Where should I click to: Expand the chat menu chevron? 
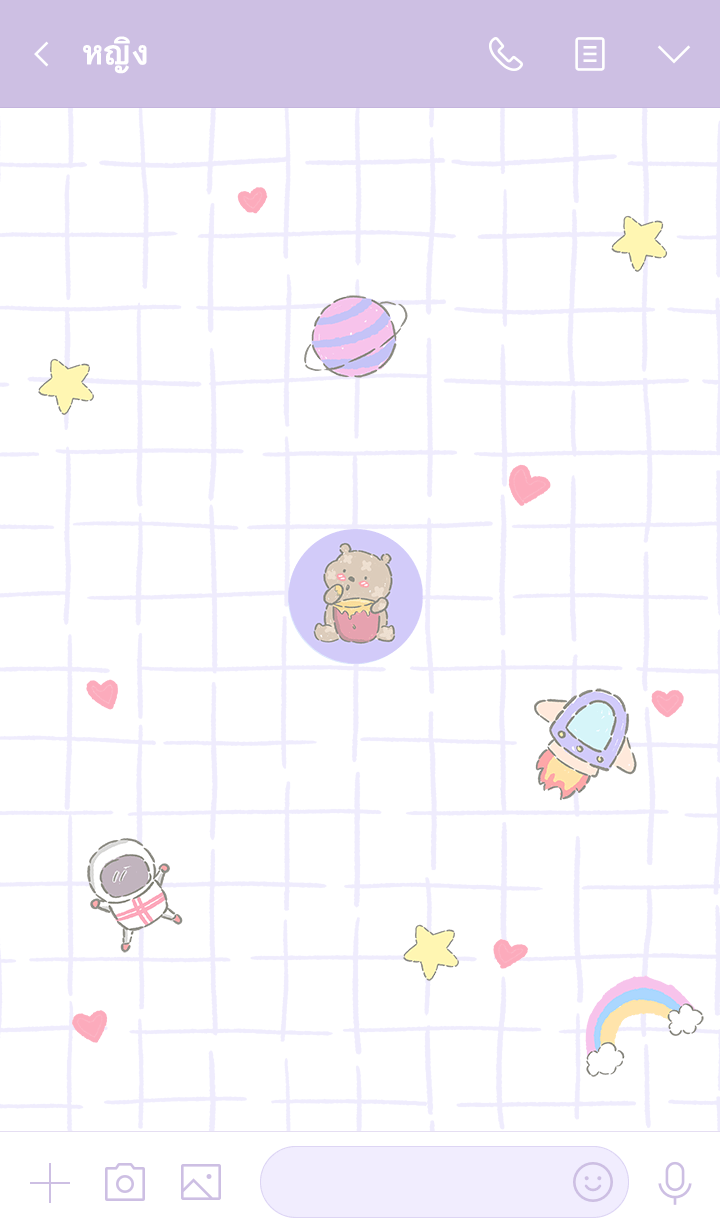coord(673,54)
